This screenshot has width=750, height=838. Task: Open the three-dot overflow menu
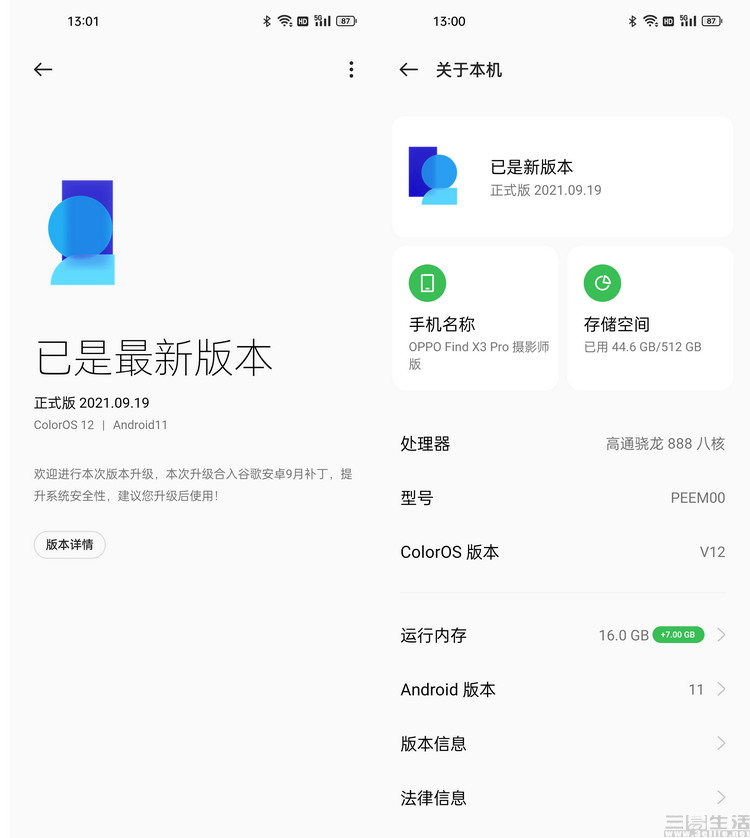pyautogui.click(x=351, y=70)
